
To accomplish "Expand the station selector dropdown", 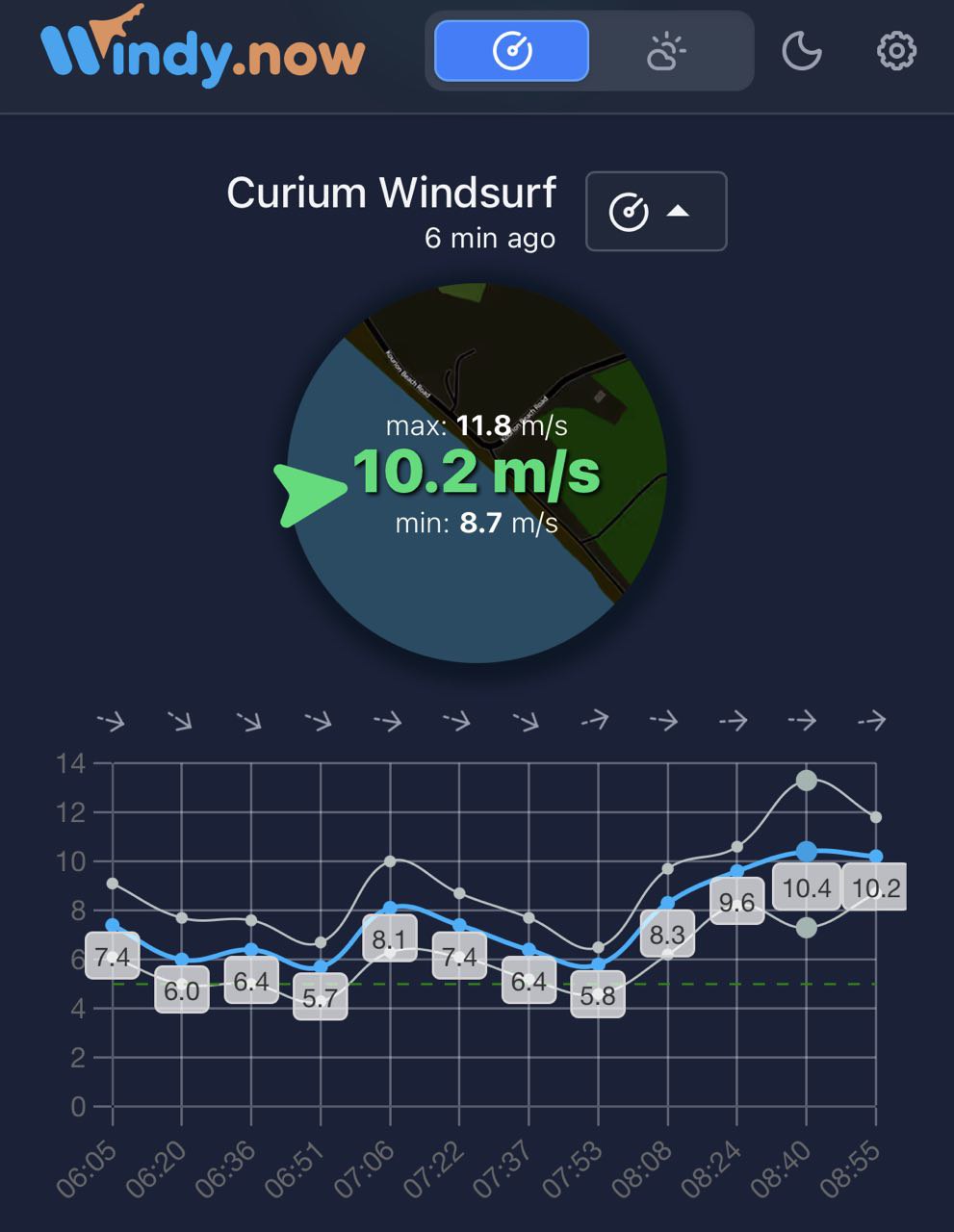I will point(656,211).
